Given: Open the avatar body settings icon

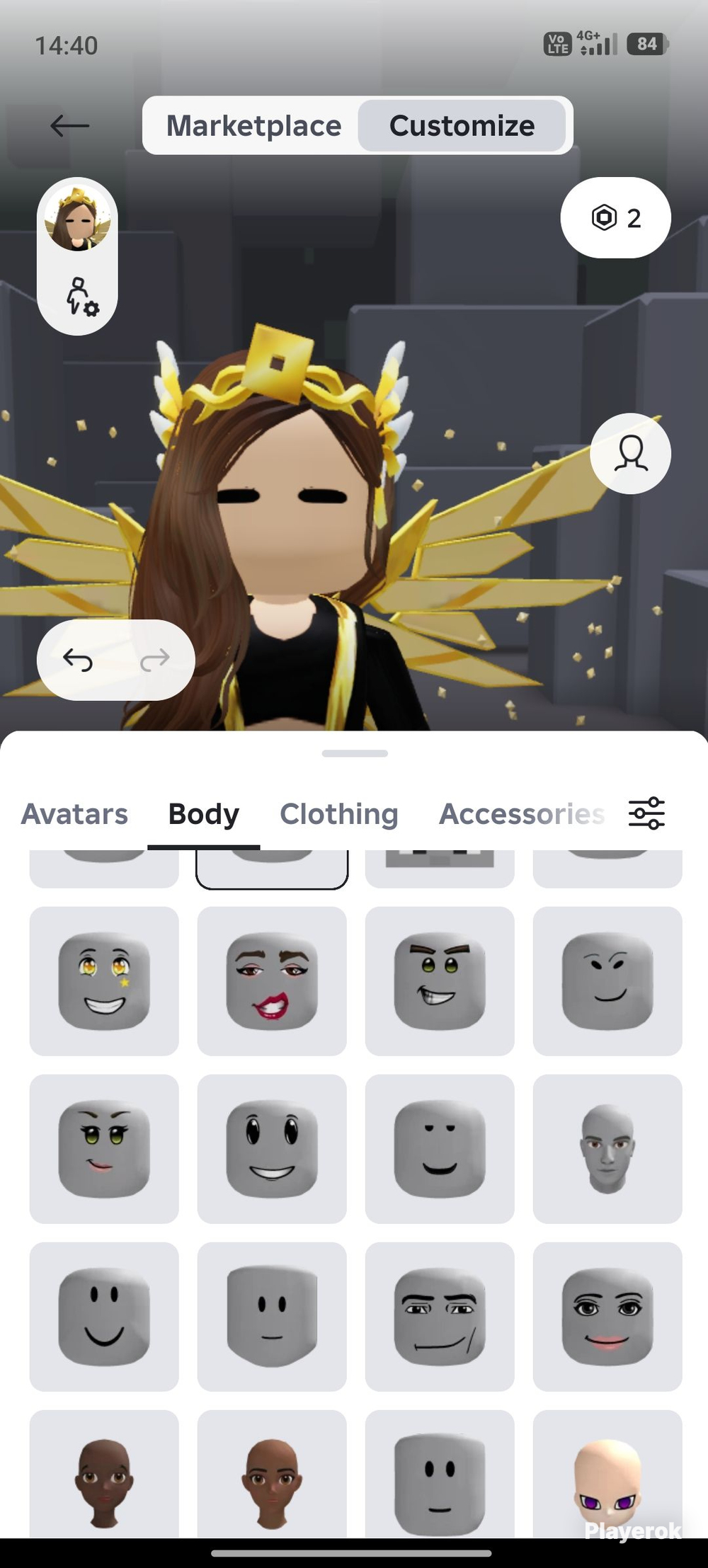Looking at the screenshot, I should click(x=81, y=297).
